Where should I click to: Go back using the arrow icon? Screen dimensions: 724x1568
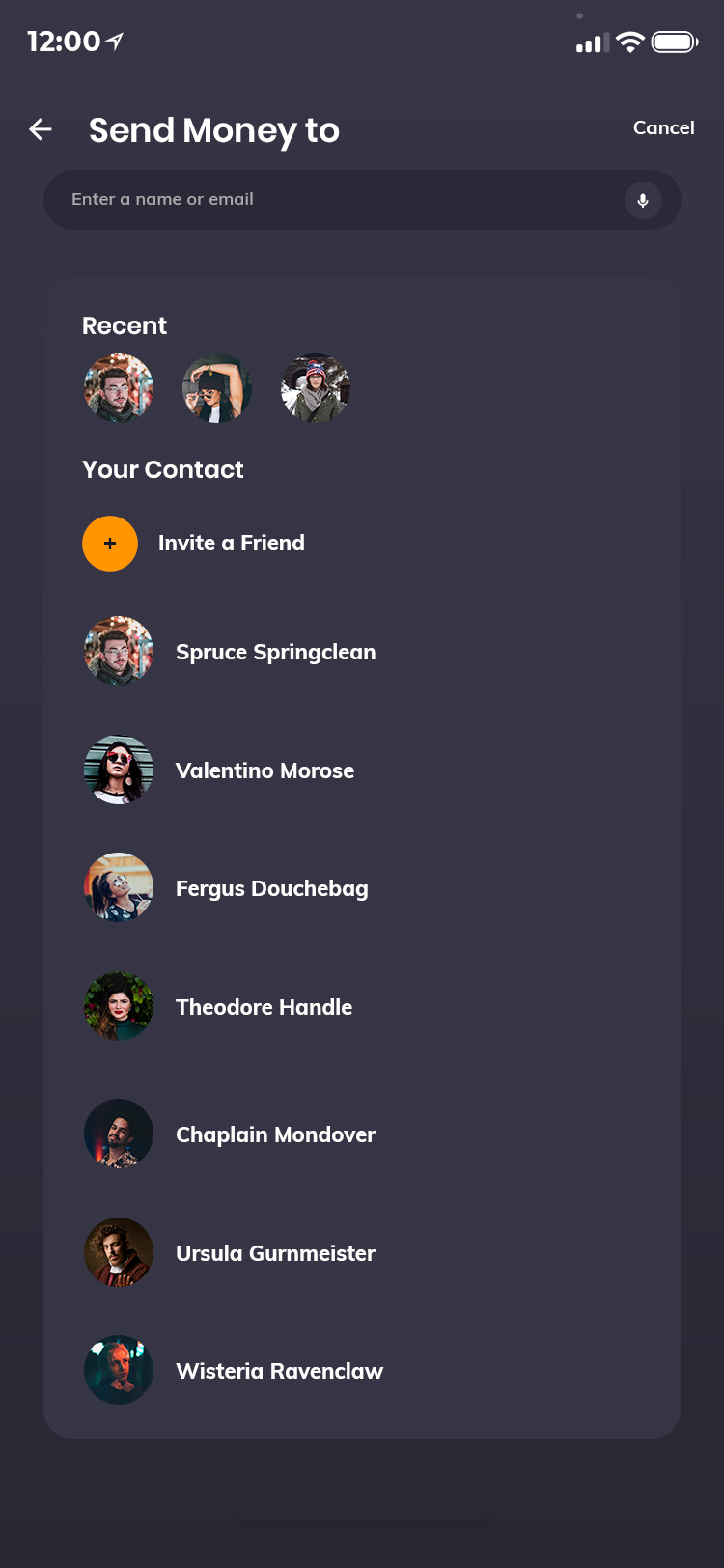click(x=41, y=129)
